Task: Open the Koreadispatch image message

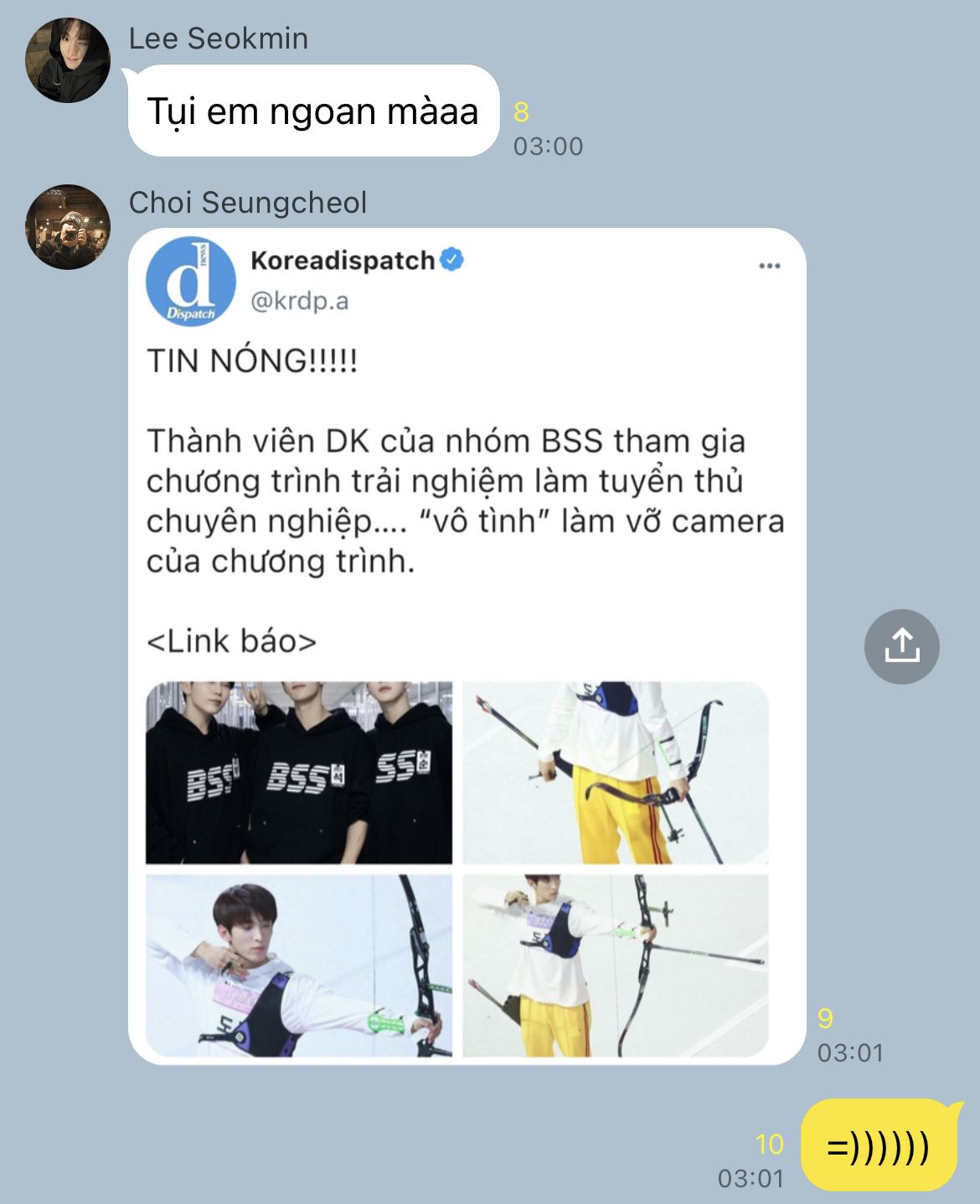Action: [x=467, y=645]
